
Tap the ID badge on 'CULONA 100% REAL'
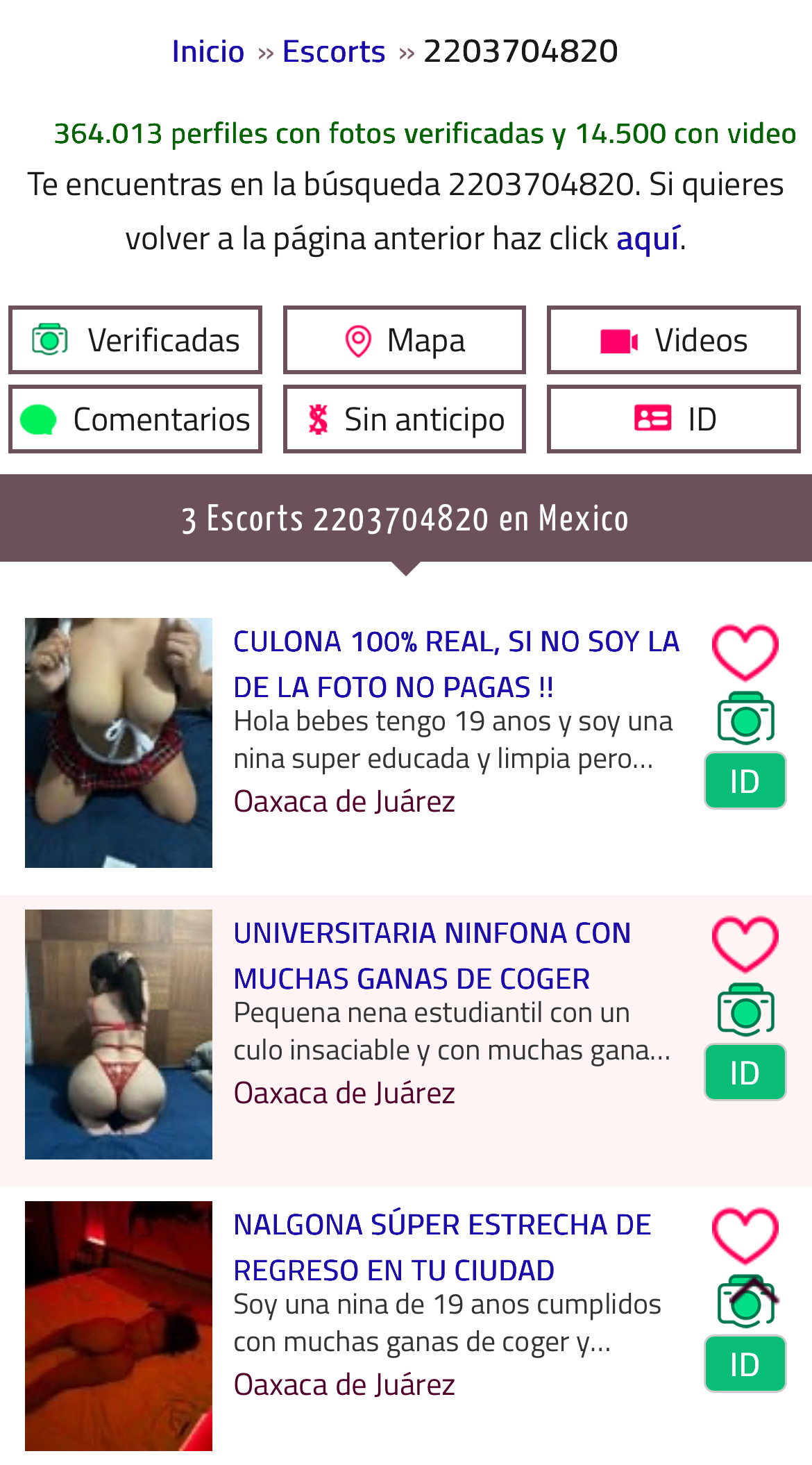pyautogui.click(x=745, y=781)
